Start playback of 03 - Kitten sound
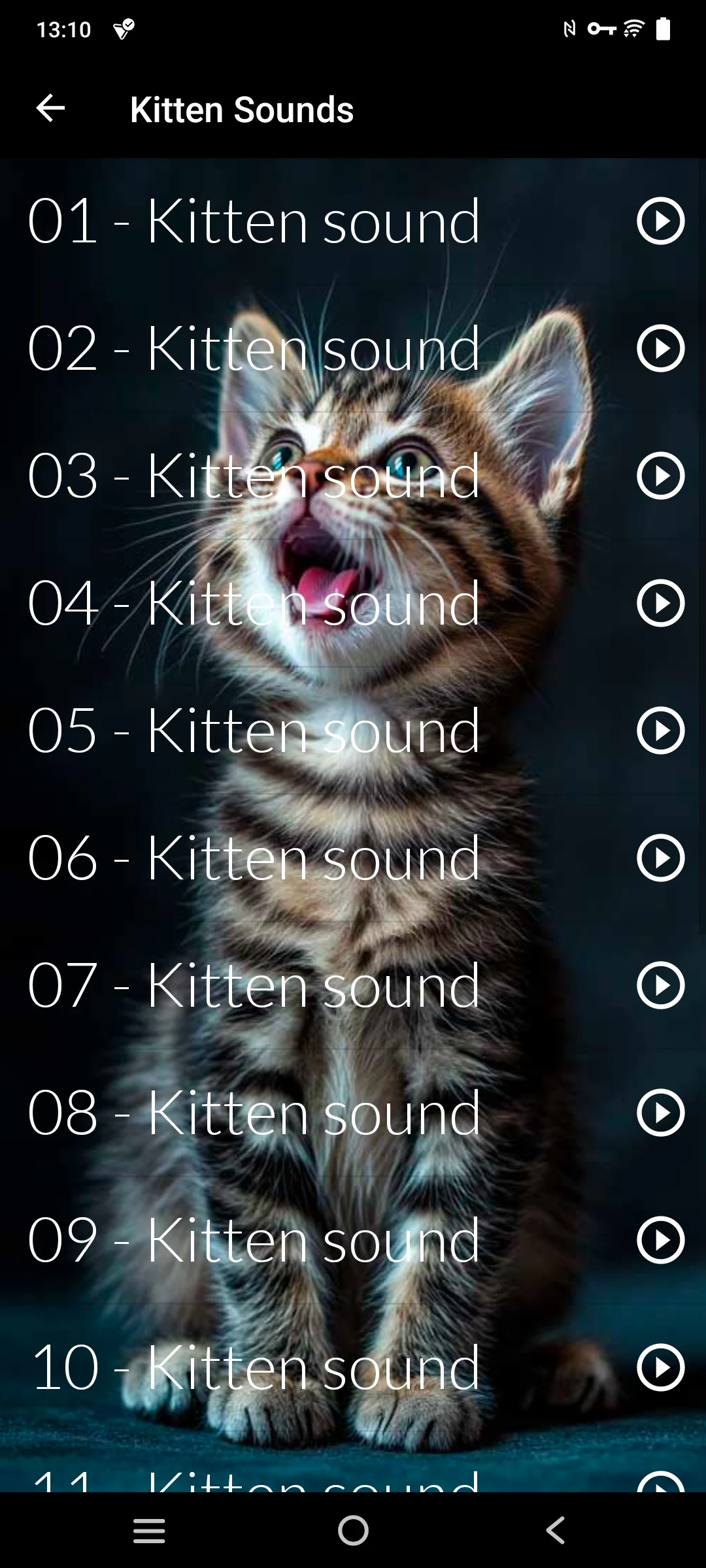Viewport: 706px width, 1568px height. tap(660, 476)
